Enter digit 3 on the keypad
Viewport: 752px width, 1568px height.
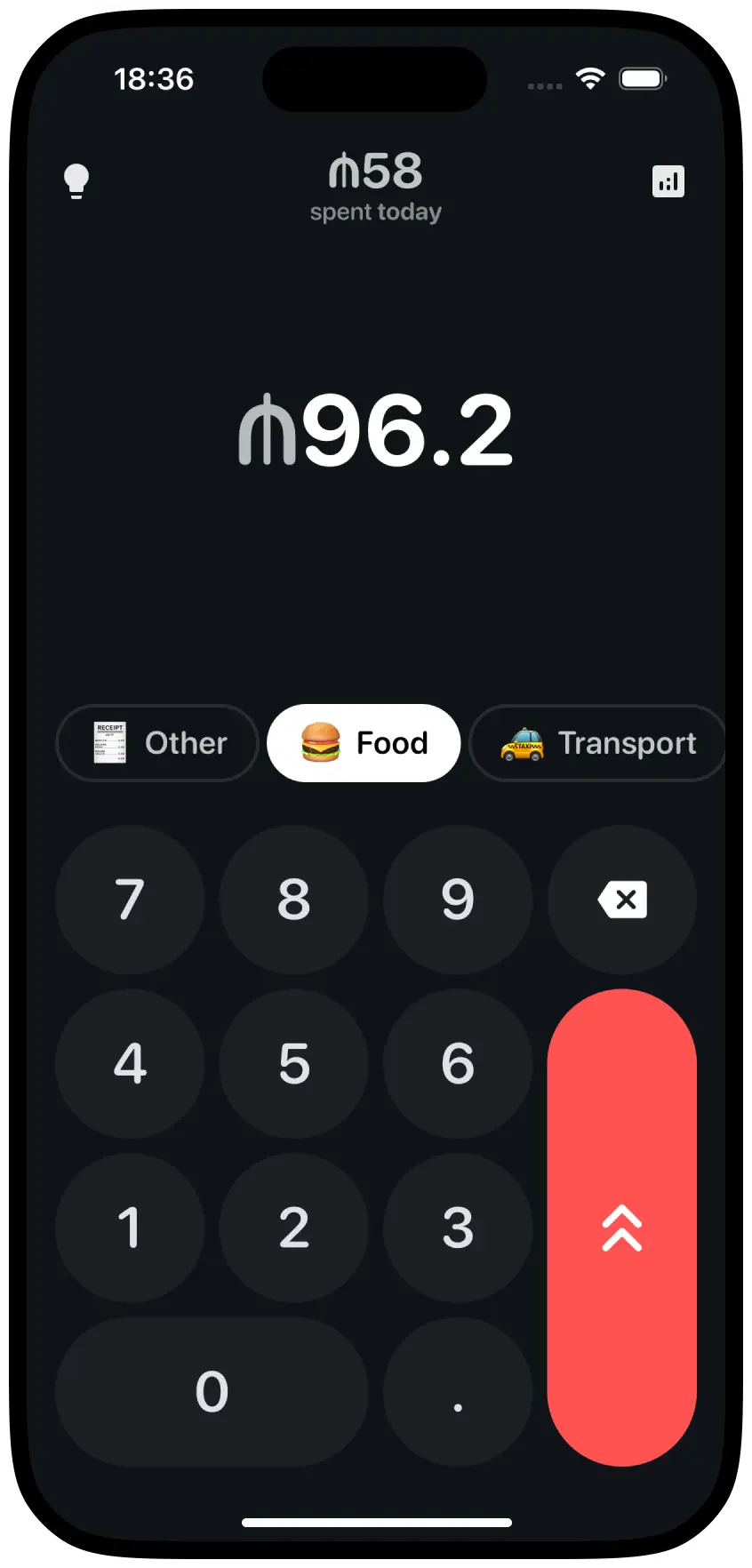458,1228
